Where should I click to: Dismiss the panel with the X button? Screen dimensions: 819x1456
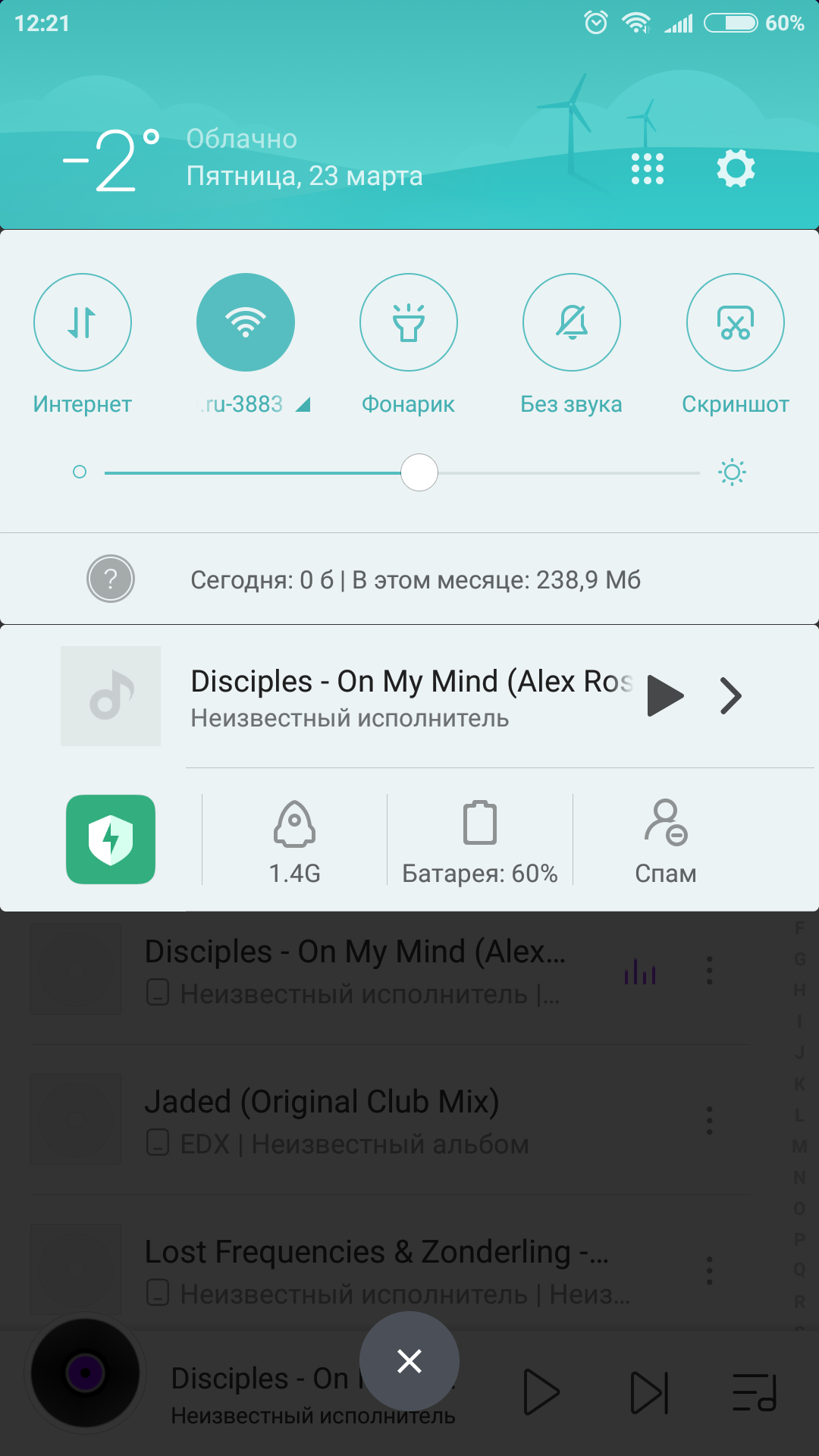tap(409, 1361)
